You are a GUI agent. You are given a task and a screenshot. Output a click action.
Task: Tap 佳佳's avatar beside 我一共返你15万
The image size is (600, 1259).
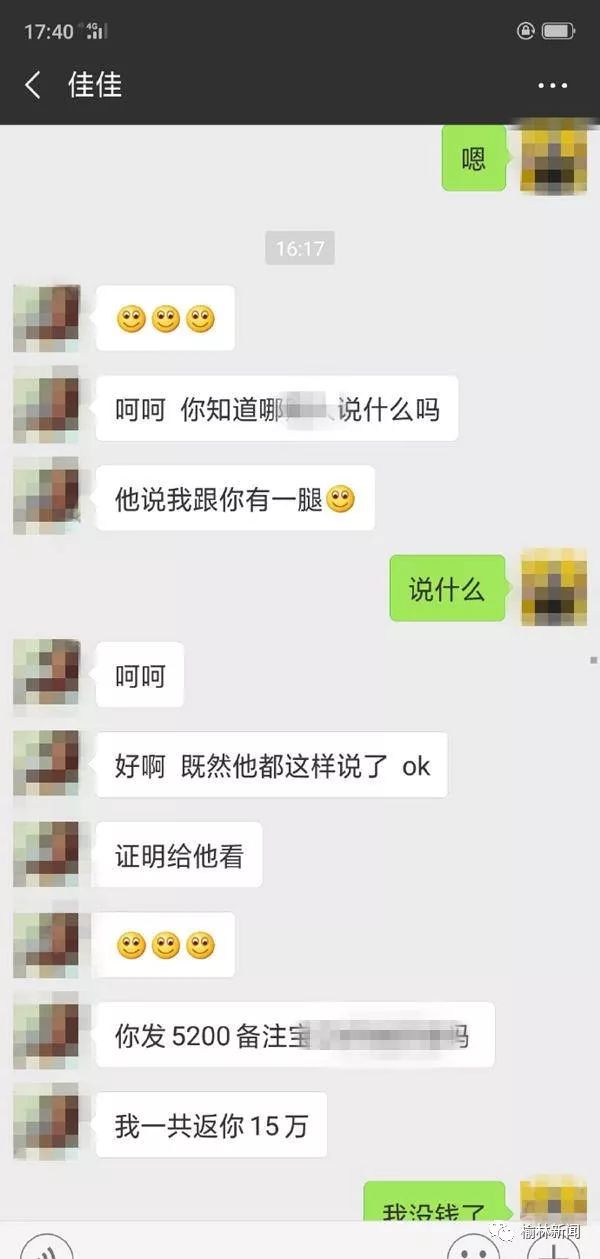coord(46,1125)
